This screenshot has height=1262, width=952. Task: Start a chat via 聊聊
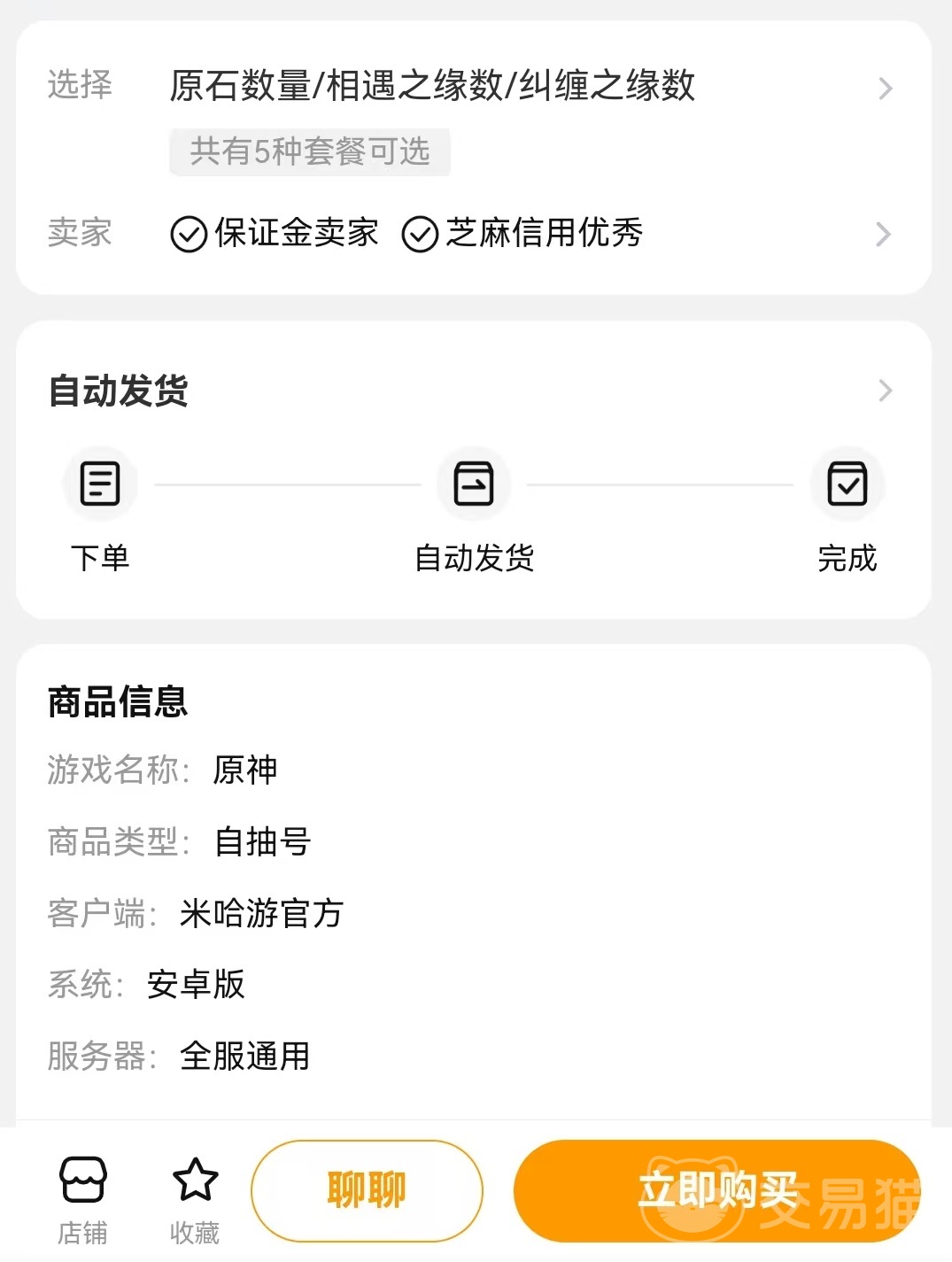coord(367,1189)
